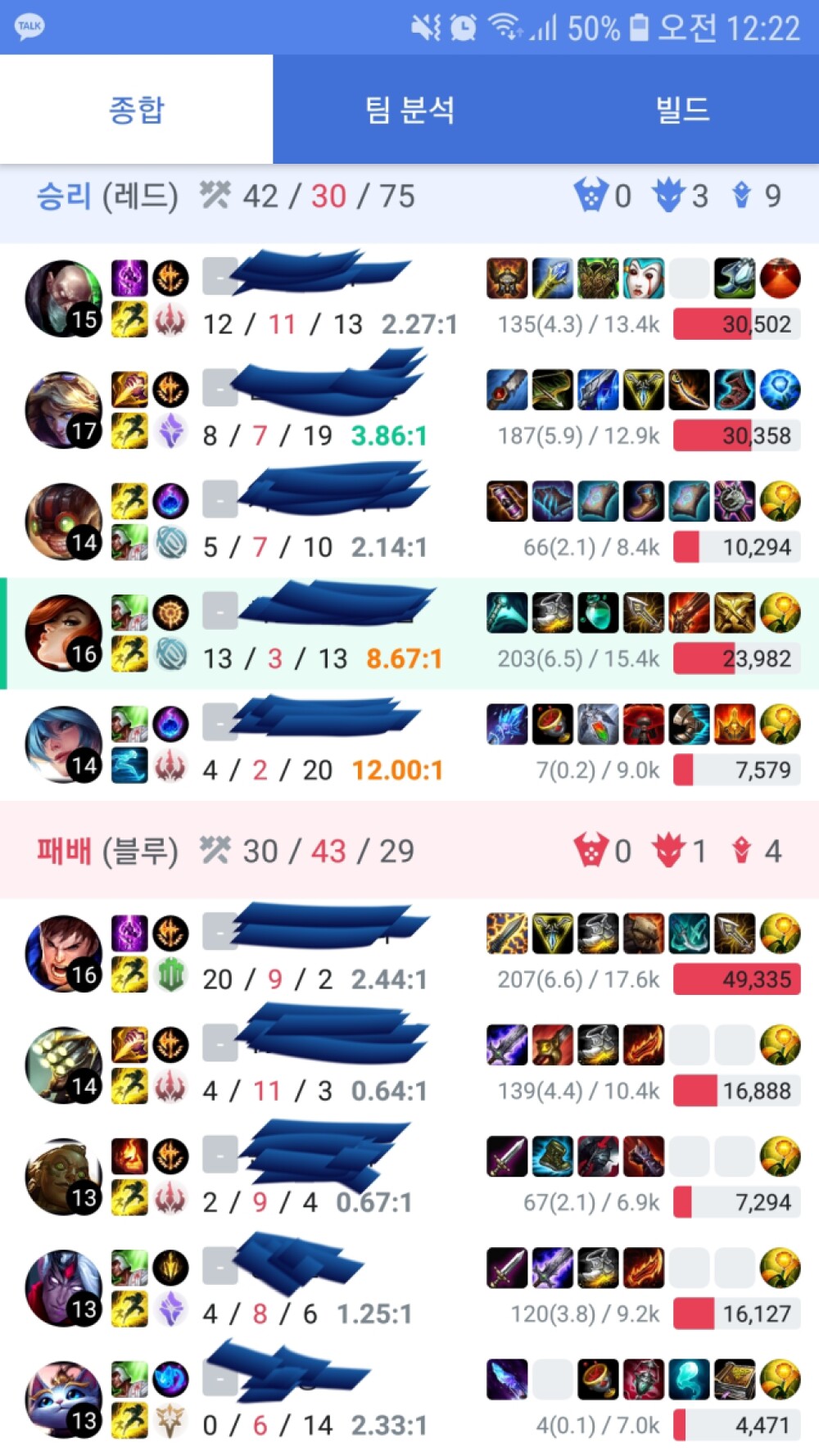
Task: Switch to the 팀 분석 tab
Action: click(409, 110)
